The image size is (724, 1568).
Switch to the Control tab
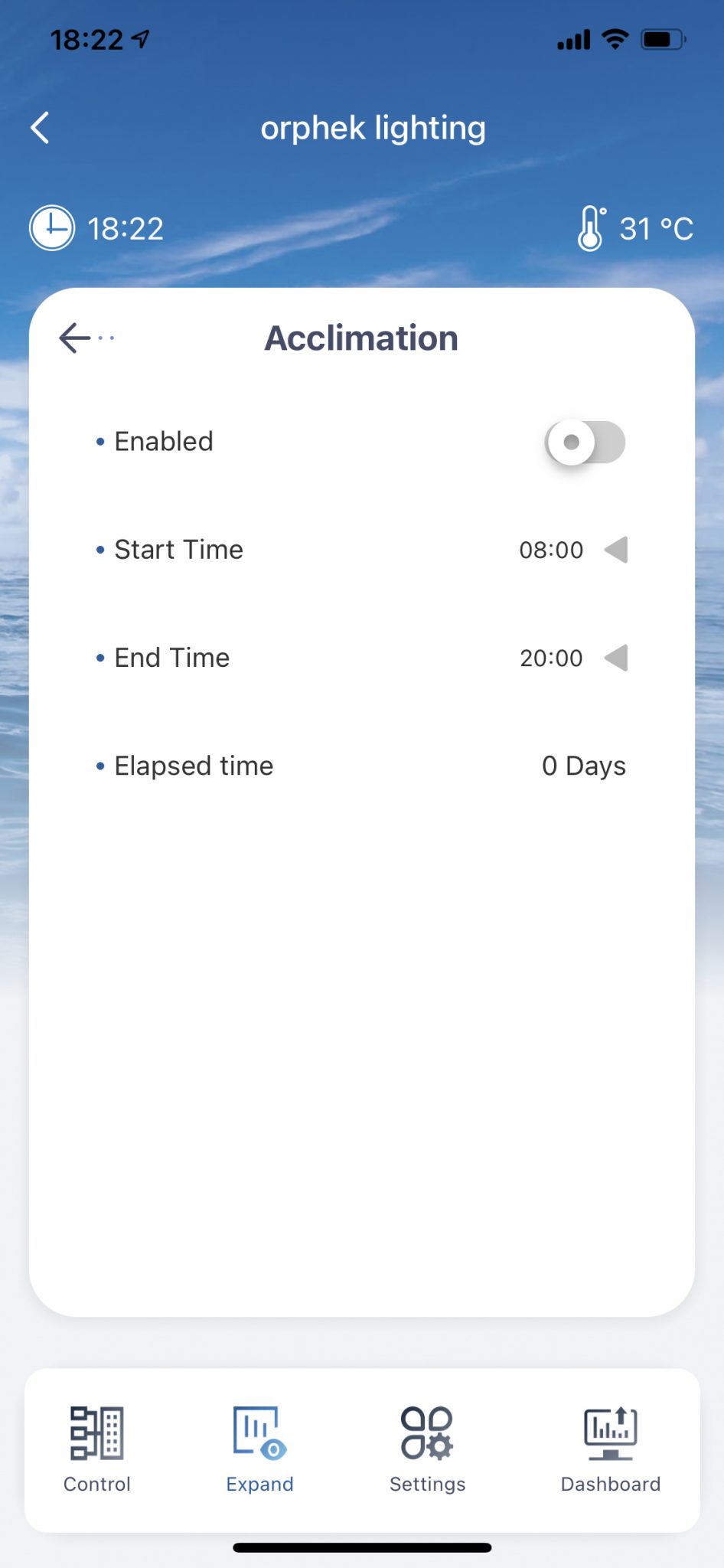pos(97,1450)
